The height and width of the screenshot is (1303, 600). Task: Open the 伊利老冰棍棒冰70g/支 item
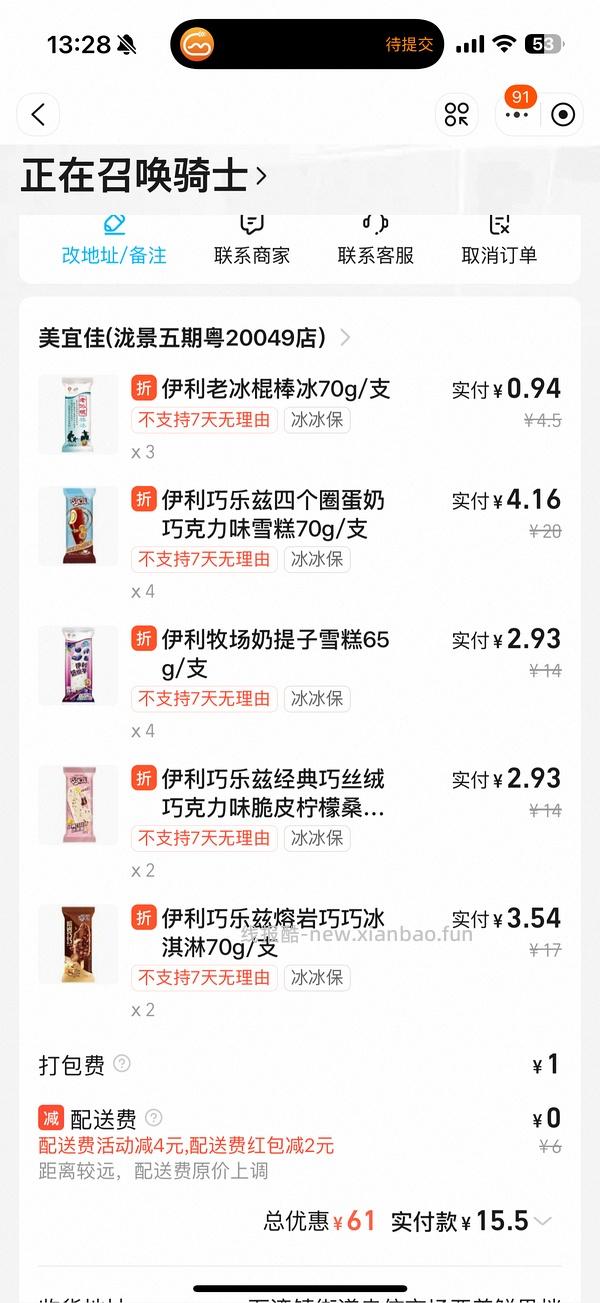[x=275, y=389]
